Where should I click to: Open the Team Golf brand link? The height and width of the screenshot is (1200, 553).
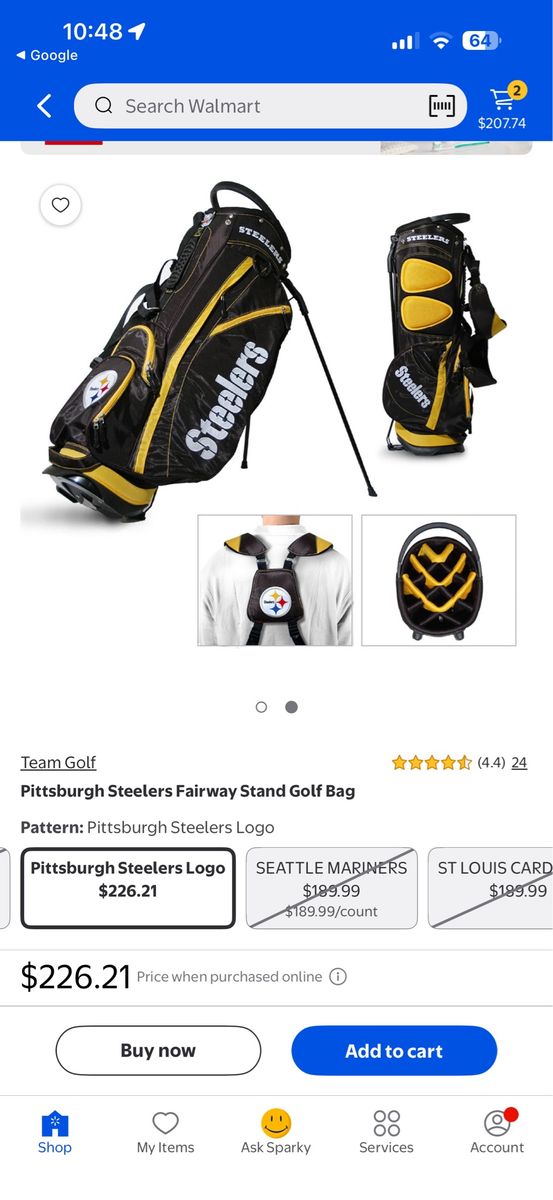point(58,762)
